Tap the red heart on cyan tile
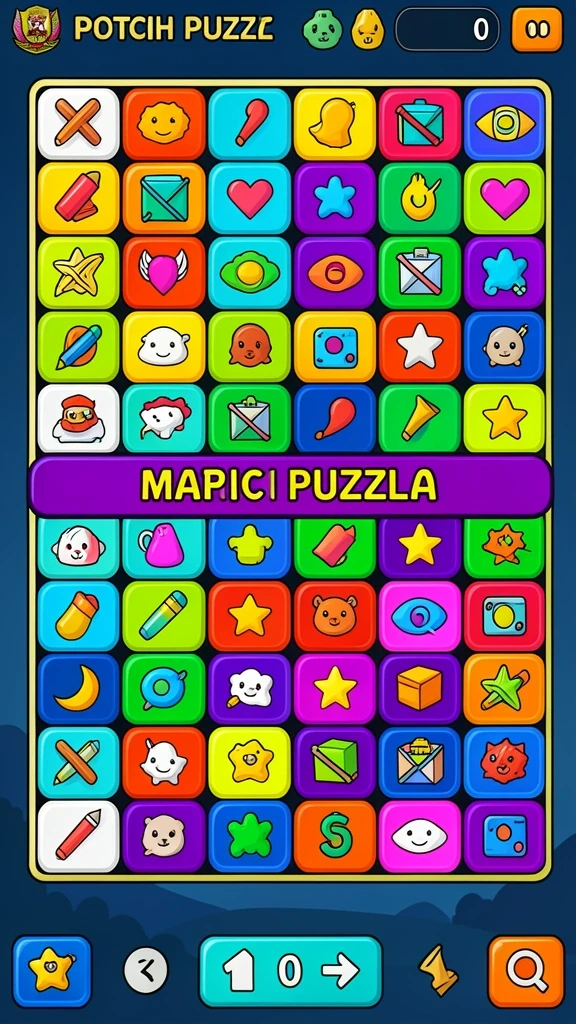Image resolution: width=576 pixels, height=1024 pixels. click(249, 198)
